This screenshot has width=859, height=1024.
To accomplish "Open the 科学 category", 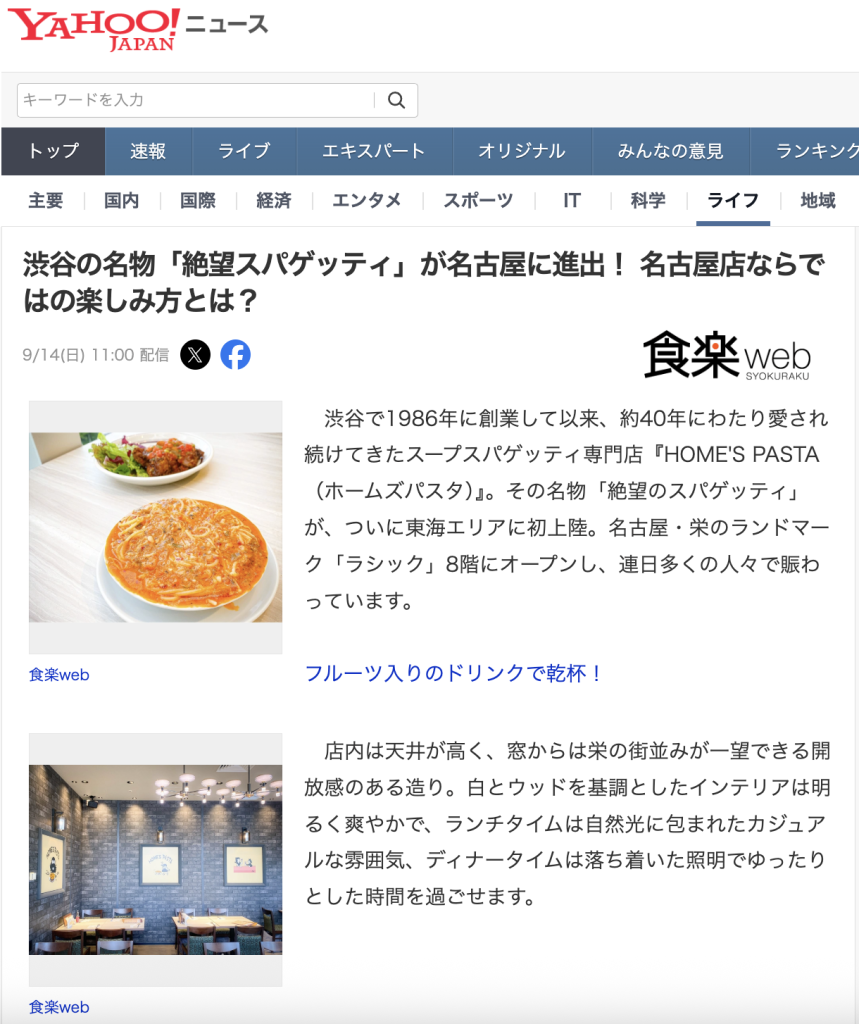I will pyautogui.click(x=647, y=200).
